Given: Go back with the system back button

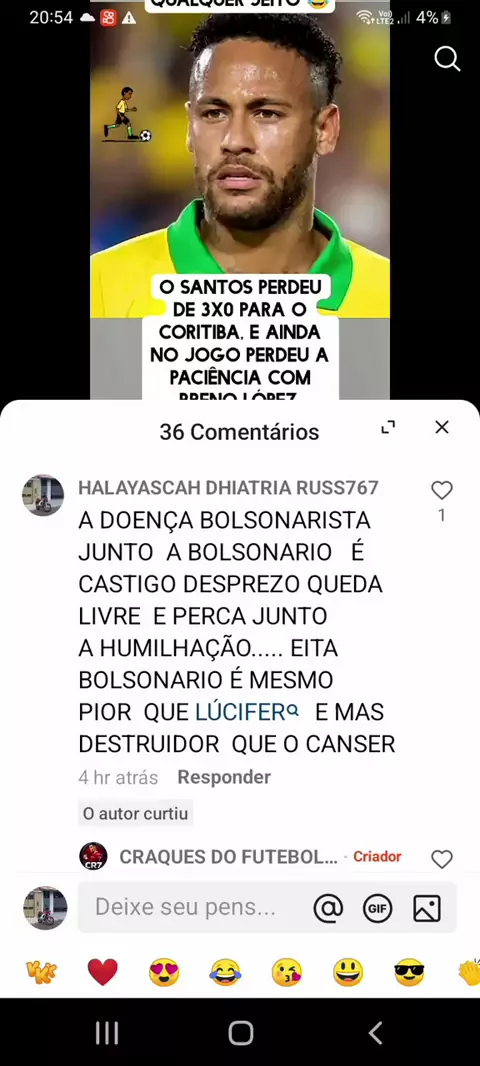Looking at the screenshot, I should pyautogui.click(x=375, y=1033).
